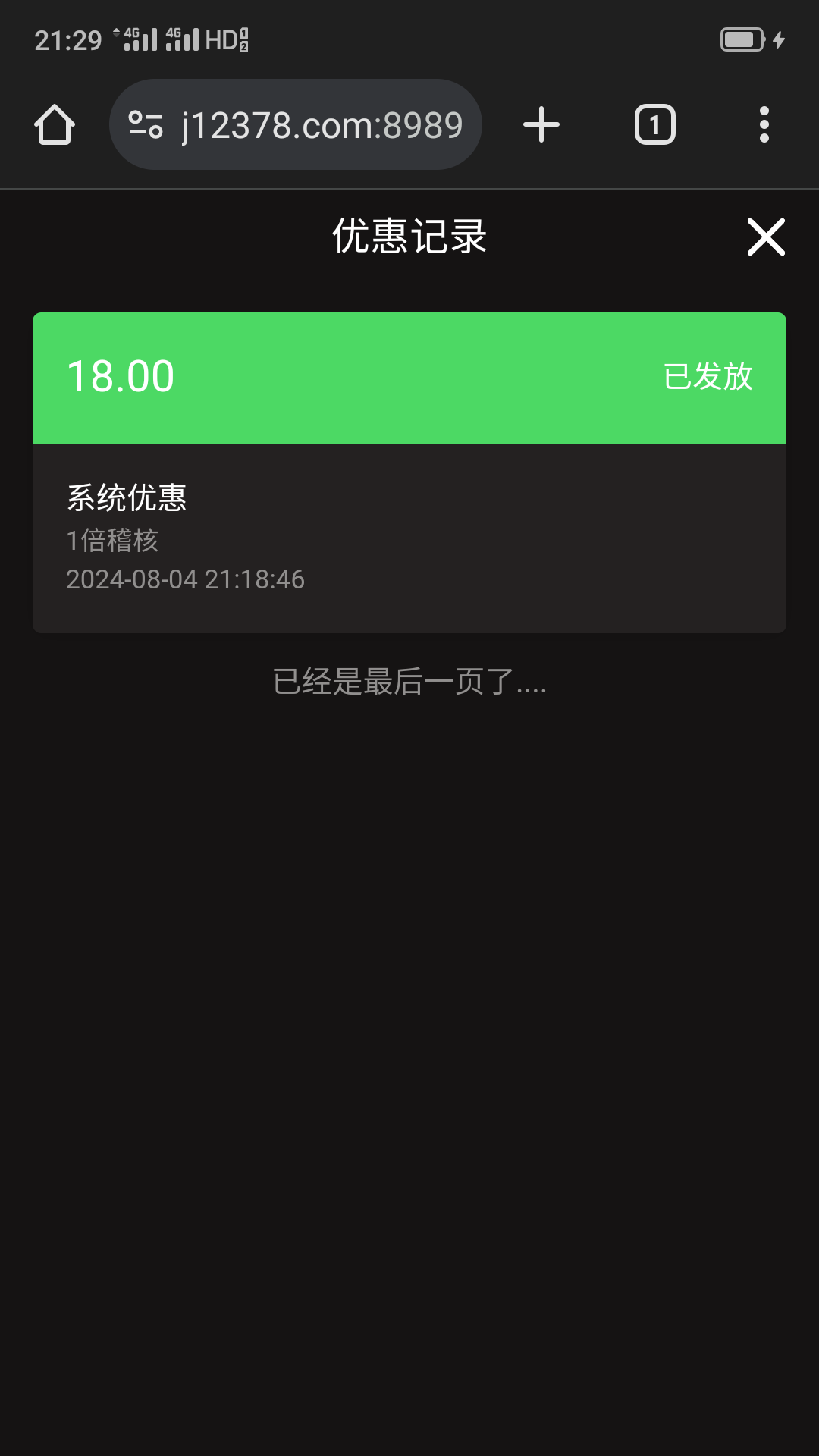Screen dimensions: 819x1456
Task: Open the browser overflow menu
Action: coord(764,125)
